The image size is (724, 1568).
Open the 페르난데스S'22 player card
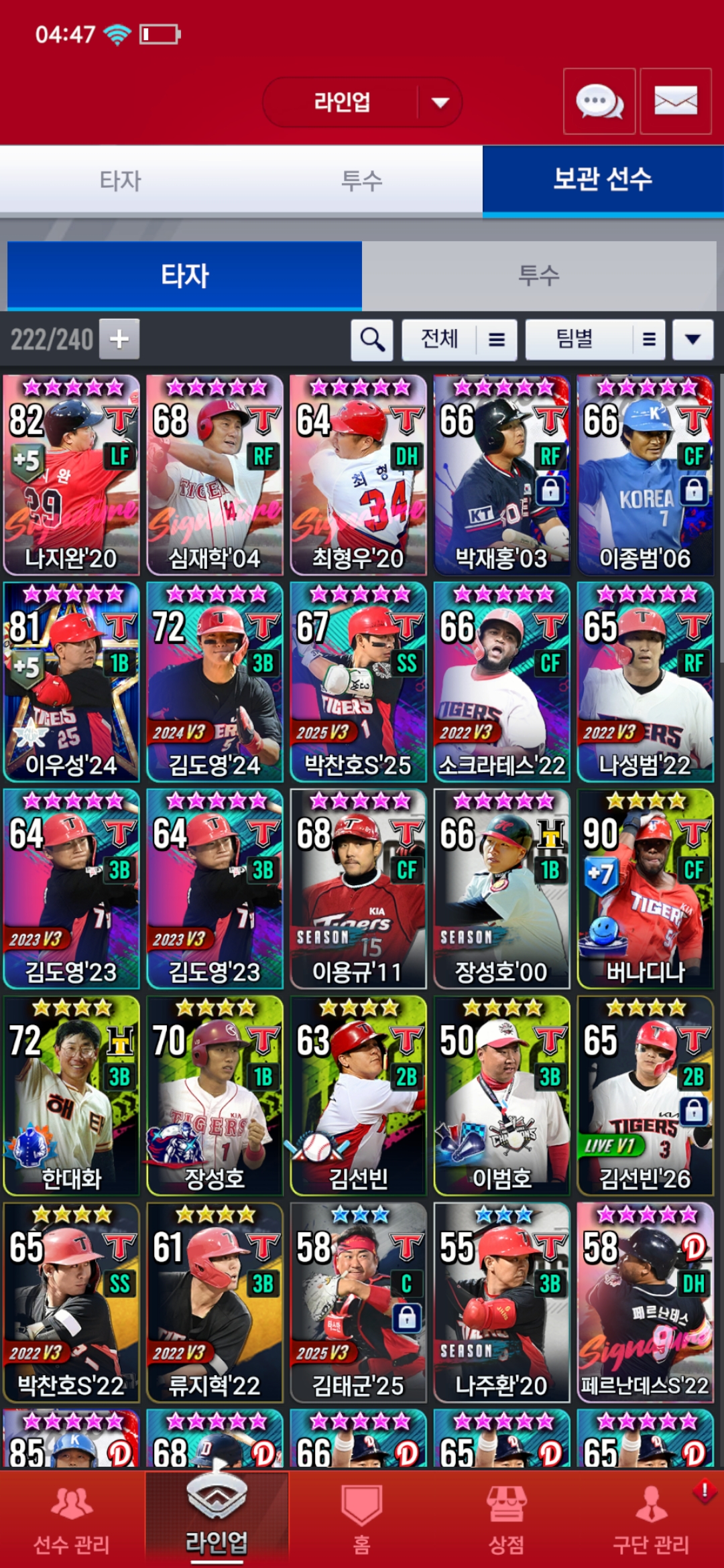(x=645, y=1302)
